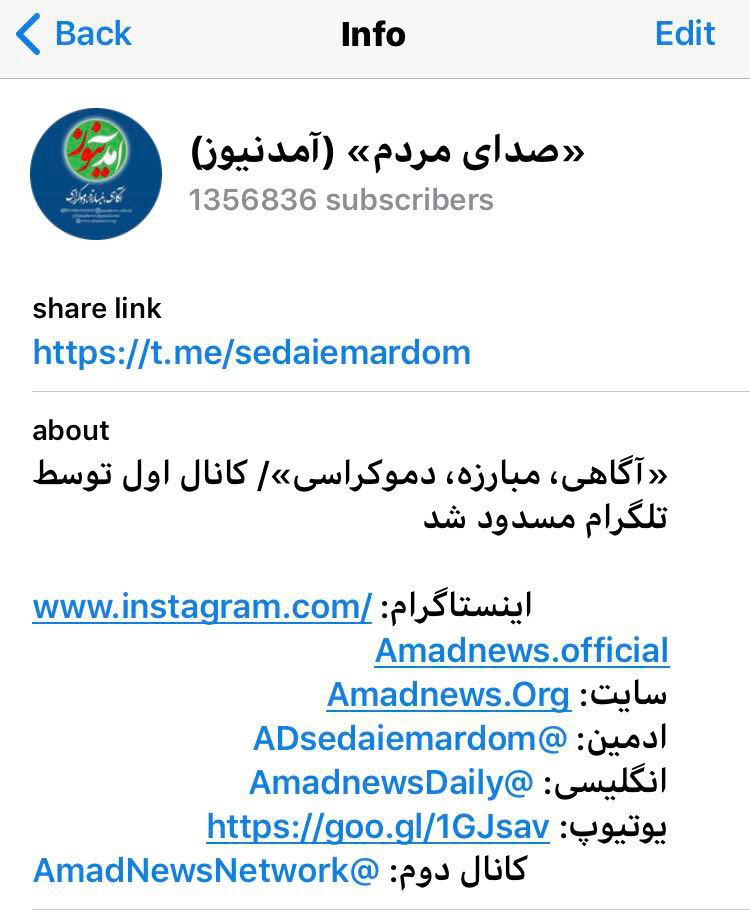
Task: Open the @AmadNewsNetwork second channel
Action: pos(206,870)
